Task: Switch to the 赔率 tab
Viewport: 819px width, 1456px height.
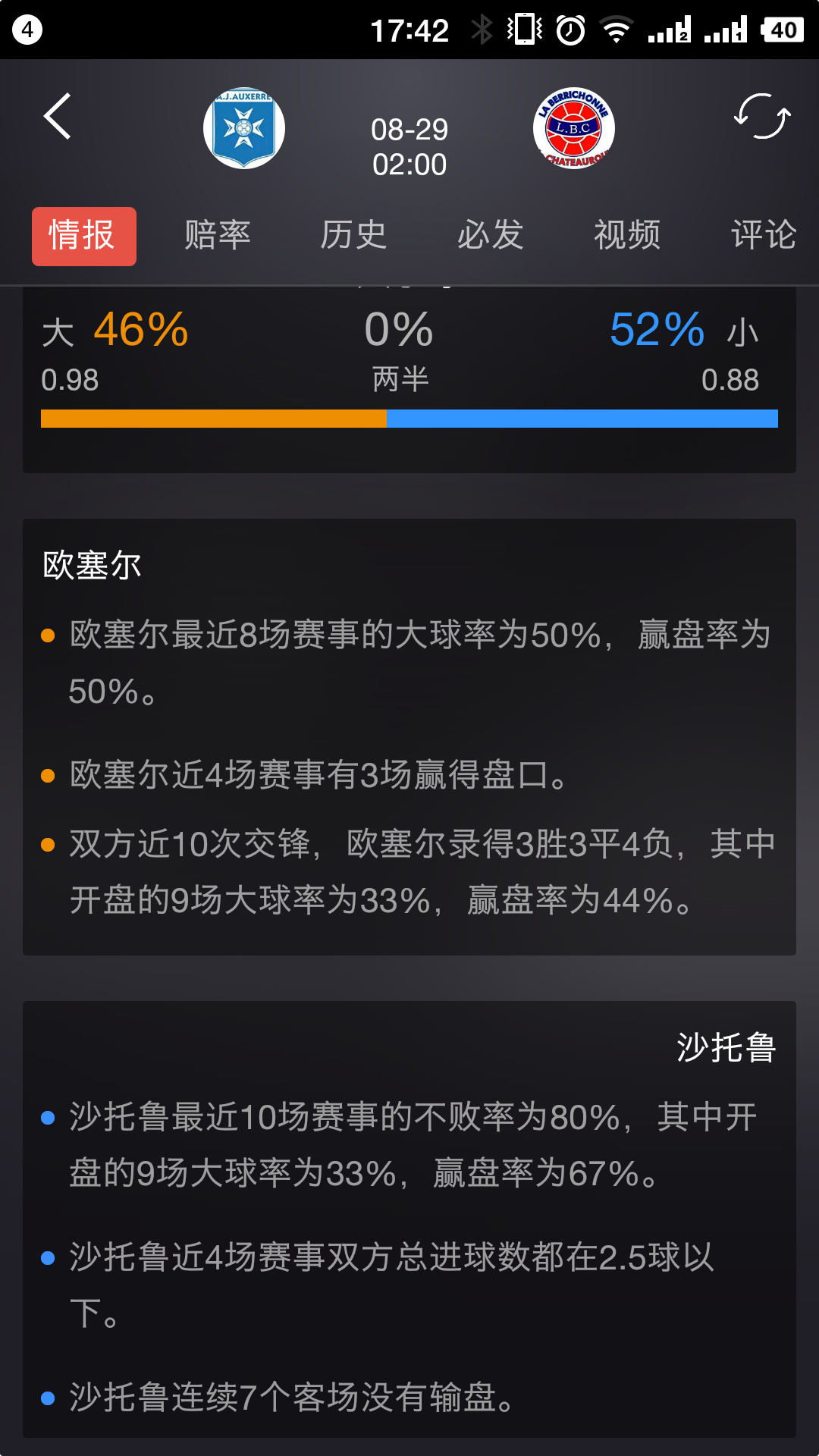Action: pos(218,236)
